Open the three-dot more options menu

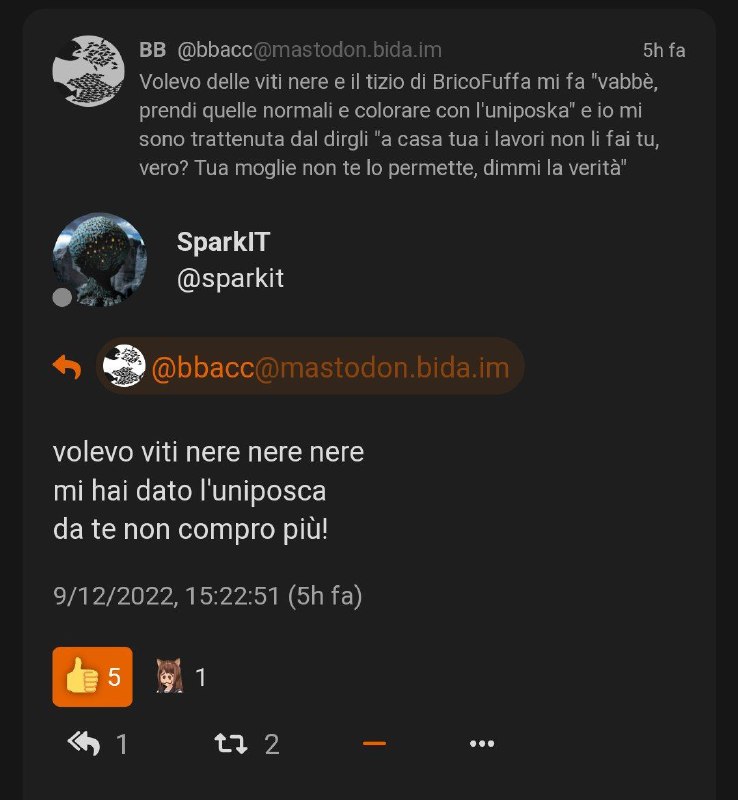click(482, 743)
